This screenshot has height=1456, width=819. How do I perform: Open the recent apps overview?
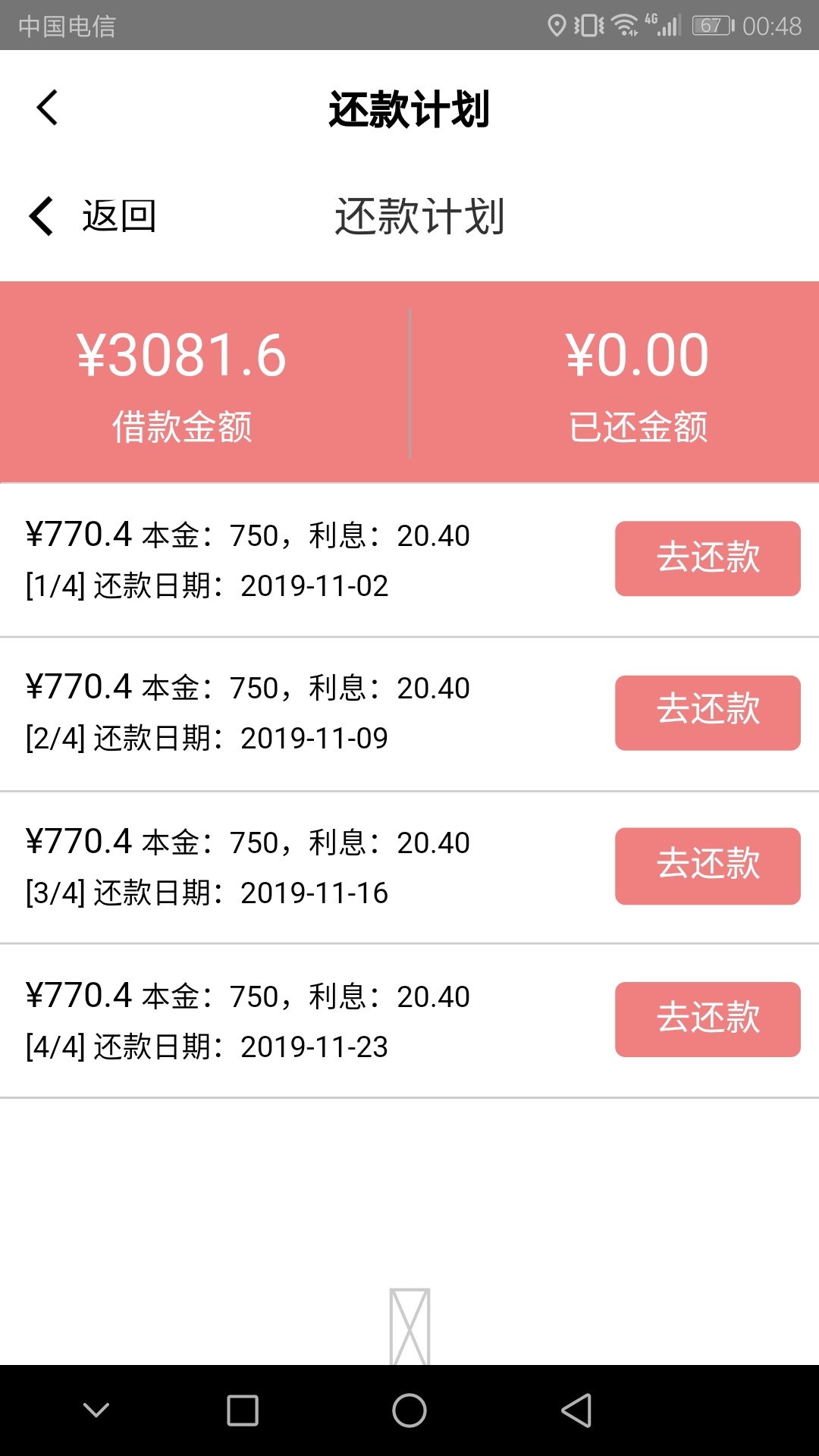tap(243, 1410)
